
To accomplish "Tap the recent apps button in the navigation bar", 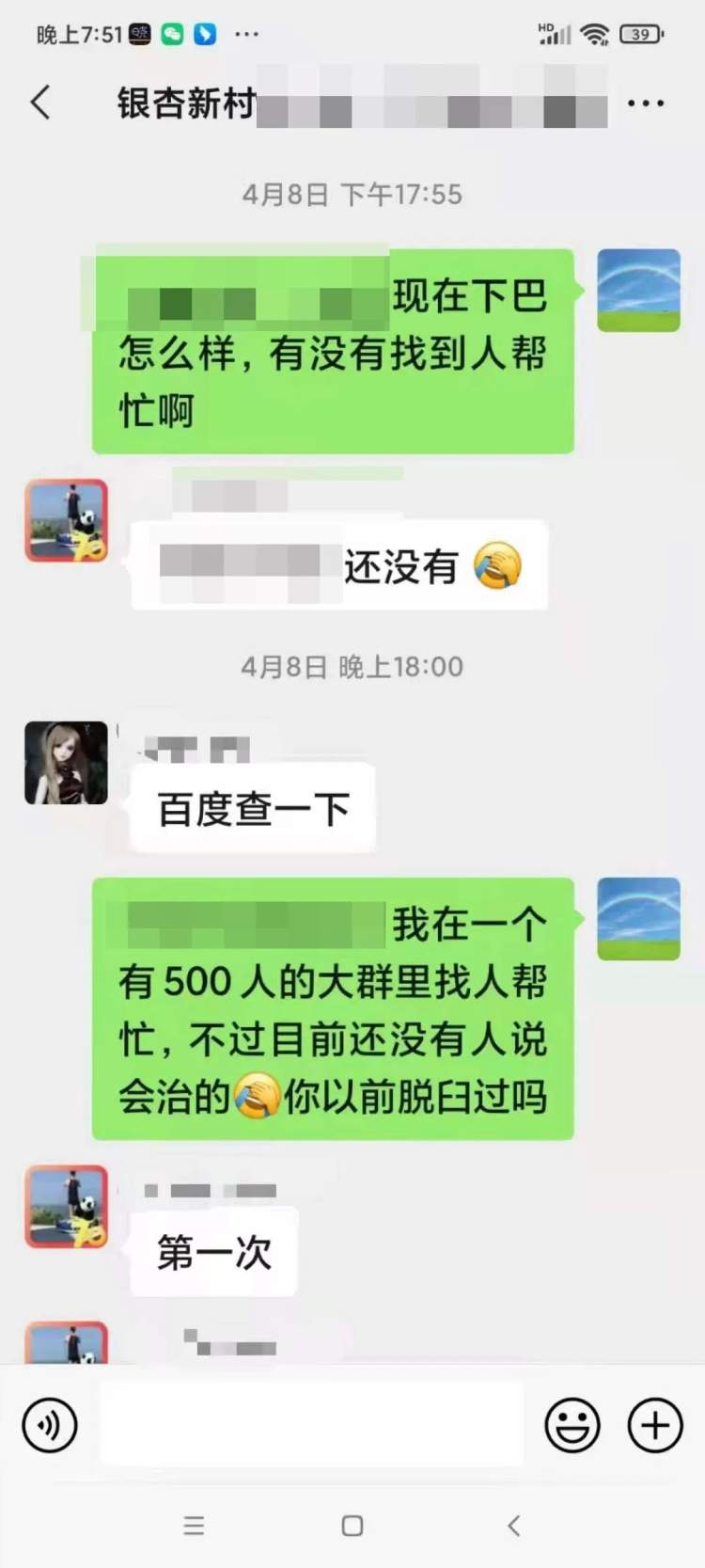I will point(194,1524).
